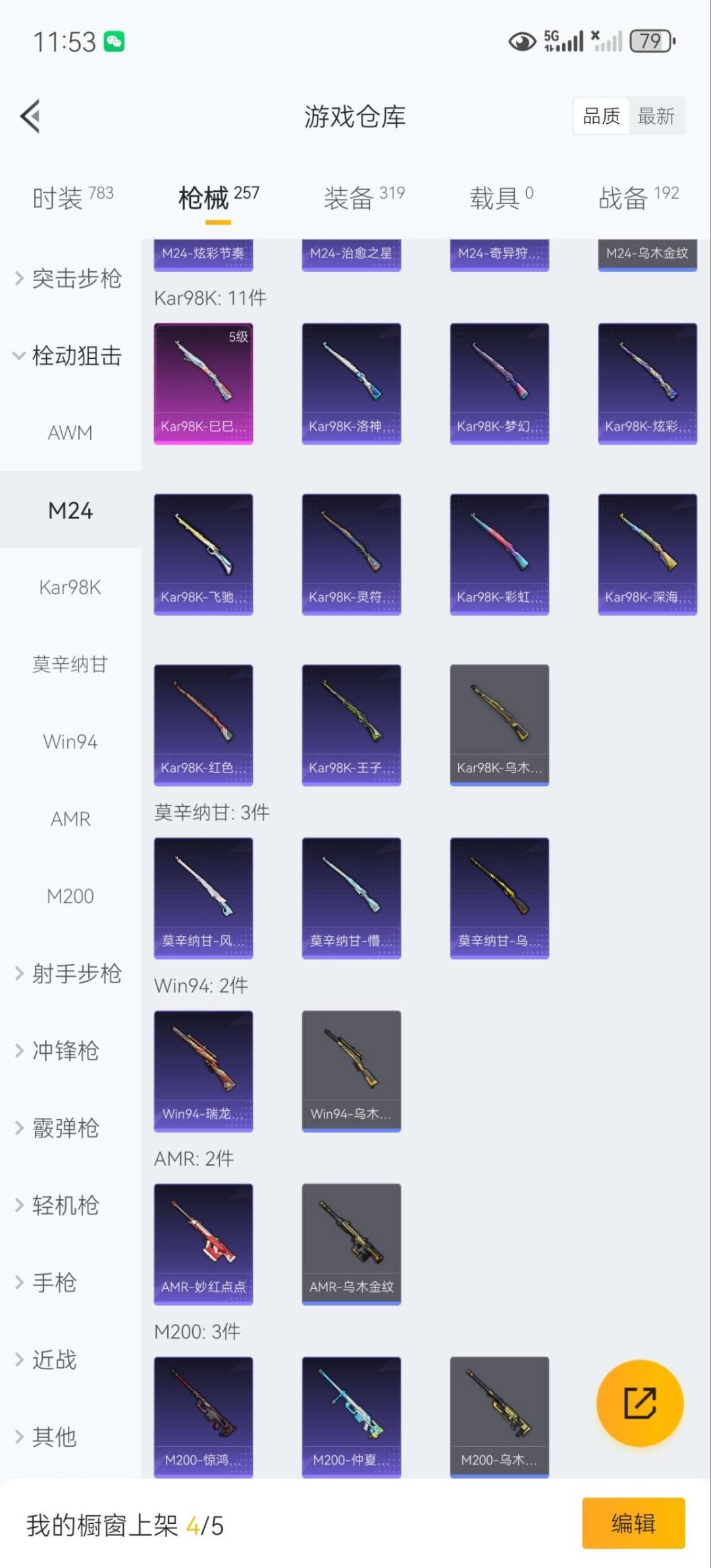Select AWM in the sidebar list
The height and width of the screenshot is (1568, 711).
[70, 433]
